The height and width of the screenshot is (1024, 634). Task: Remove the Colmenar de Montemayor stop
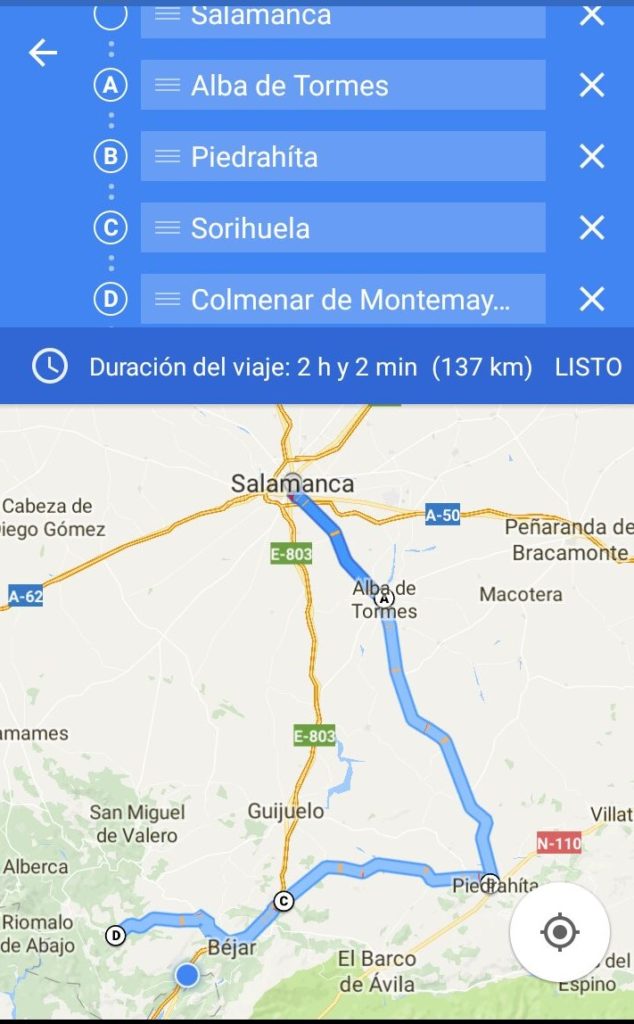point(592,299)
